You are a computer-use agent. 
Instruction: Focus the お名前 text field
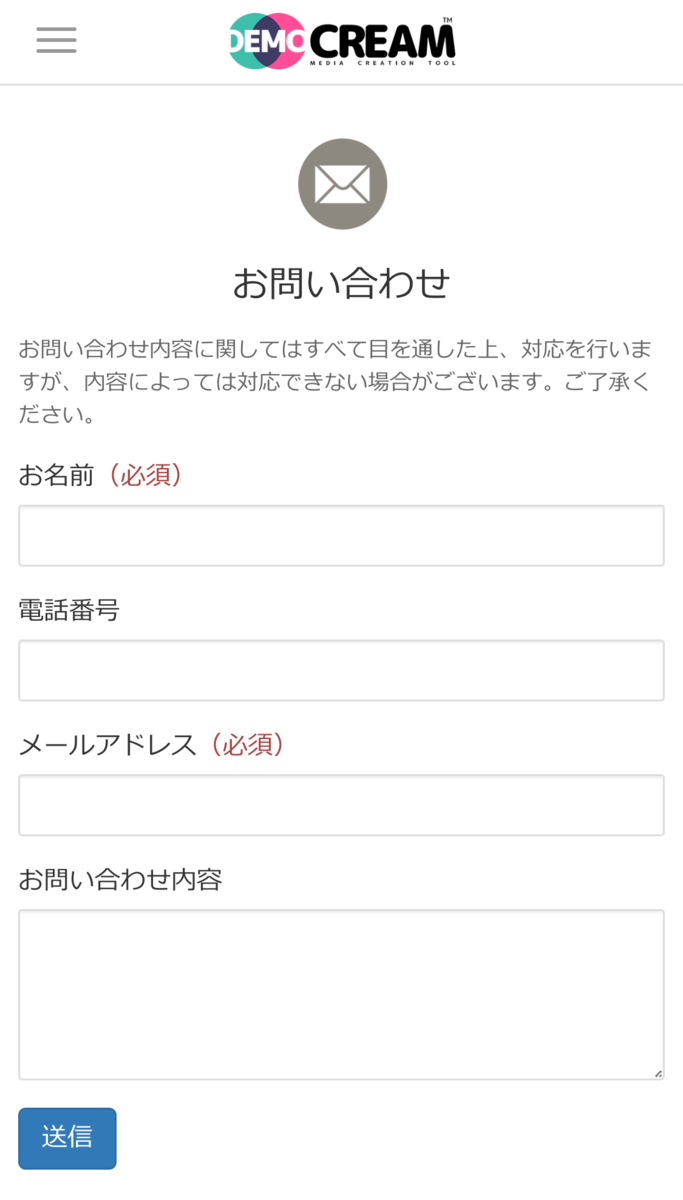(x=341, y=536)
